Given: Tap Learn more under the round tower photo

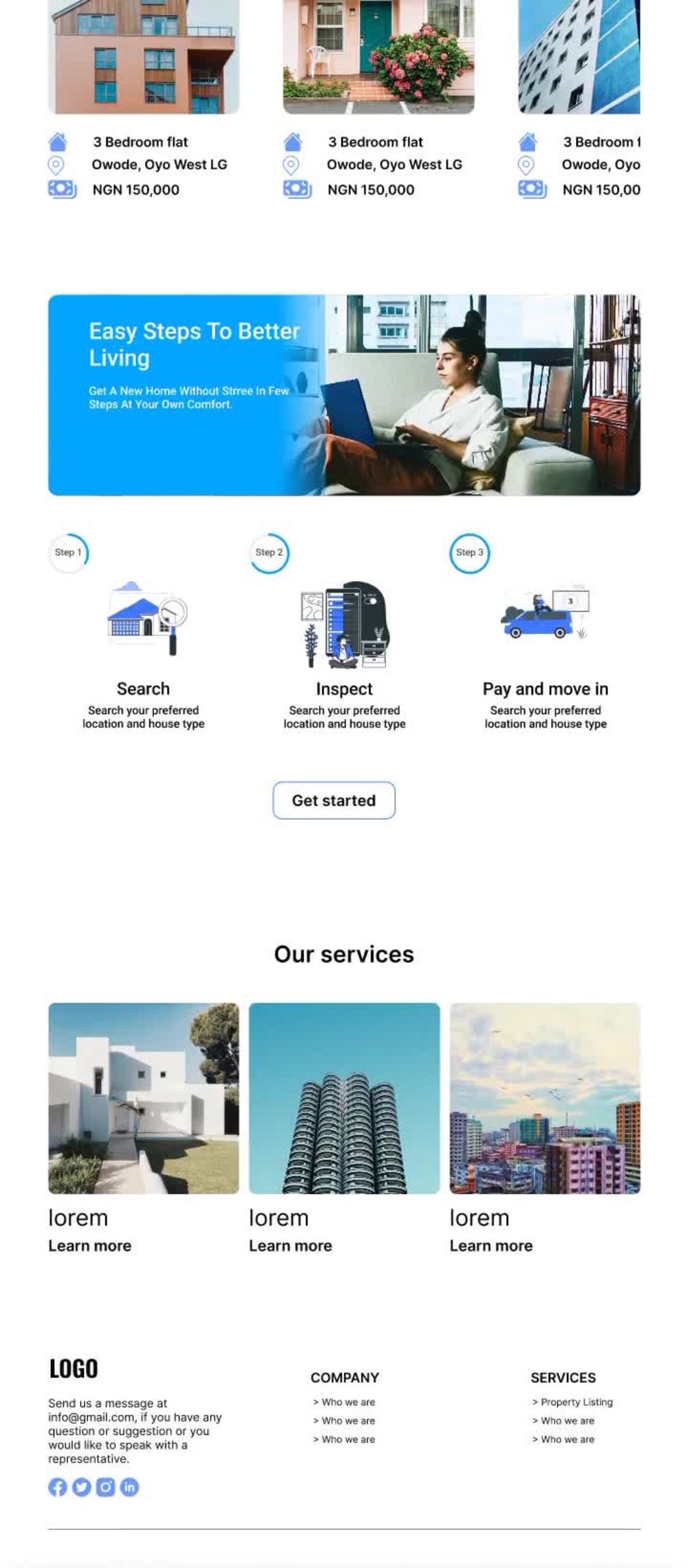Looking at the screenshot, I should click(x=290, y=1245).
